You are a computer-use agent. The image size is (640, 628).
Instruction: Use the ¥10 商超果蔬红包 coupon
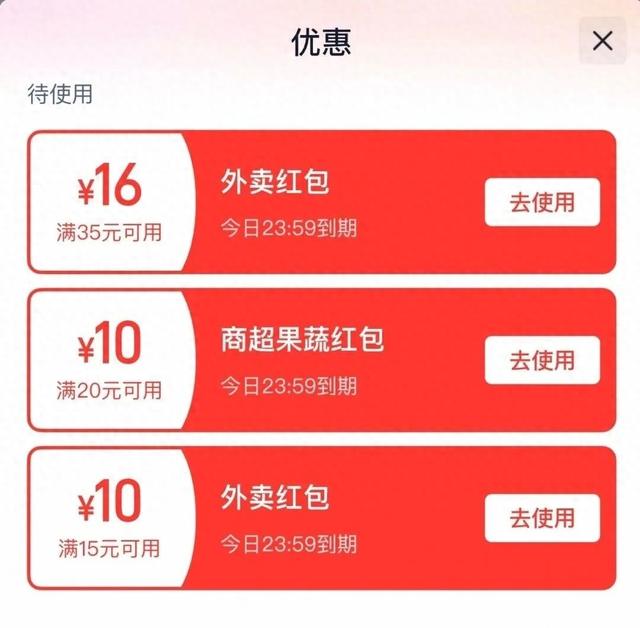(542, 360)
